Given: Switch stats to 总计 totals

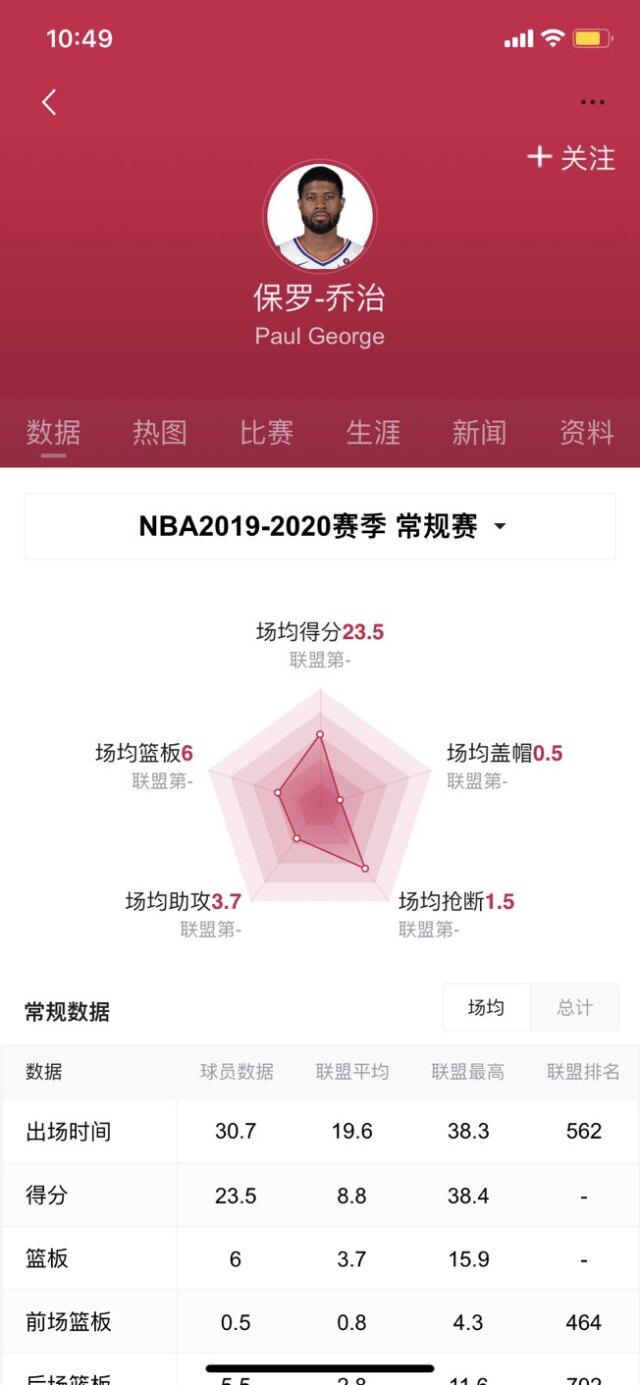Looking at the screenshot, I should pos(574,1007).
